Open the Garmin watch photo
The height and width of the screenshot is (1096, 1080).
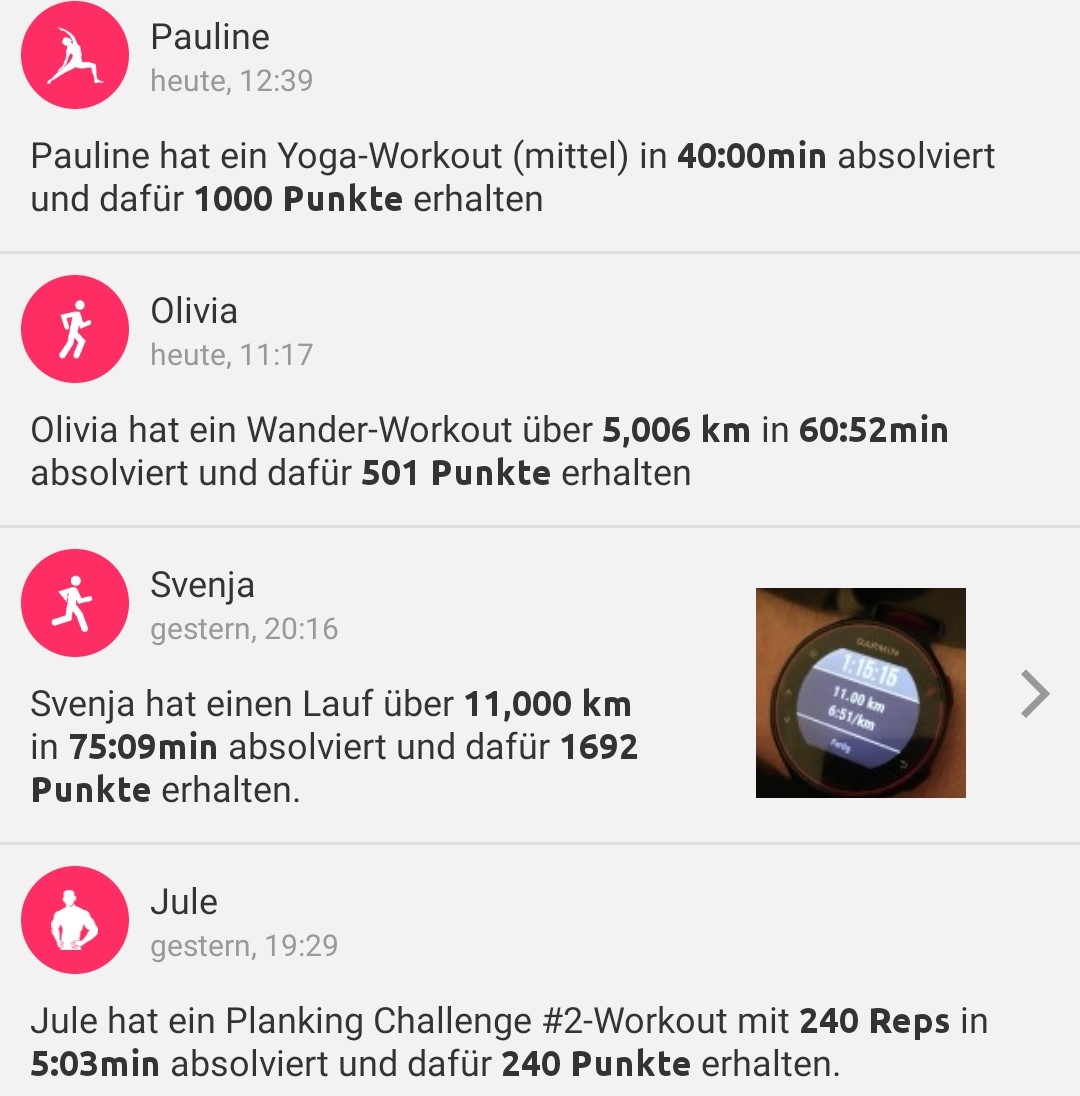[862, 692]
